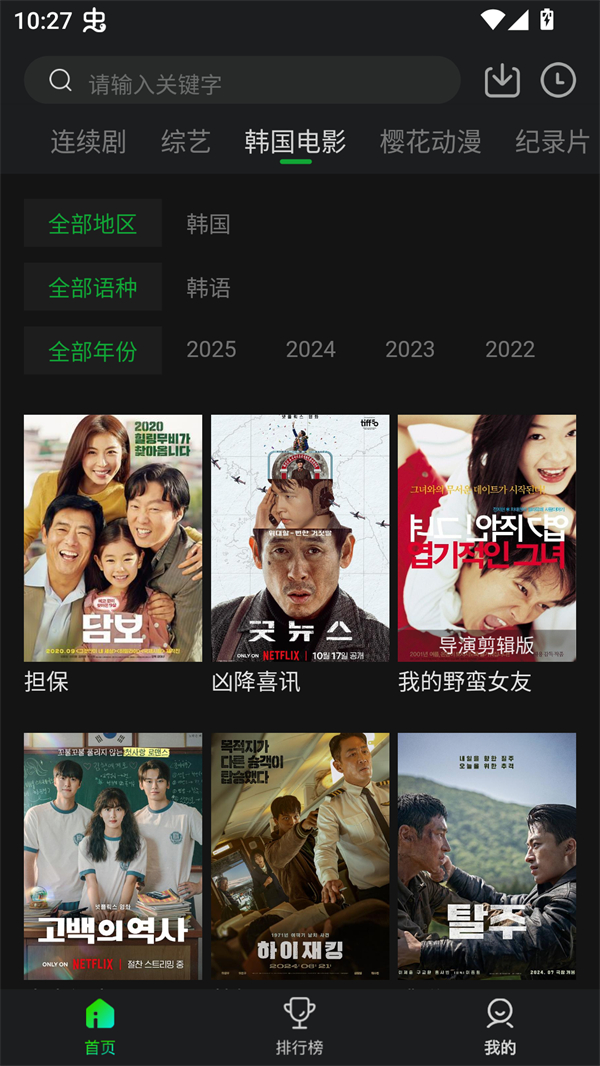
Task: Filter movies by year 2025
Action: 211,349
